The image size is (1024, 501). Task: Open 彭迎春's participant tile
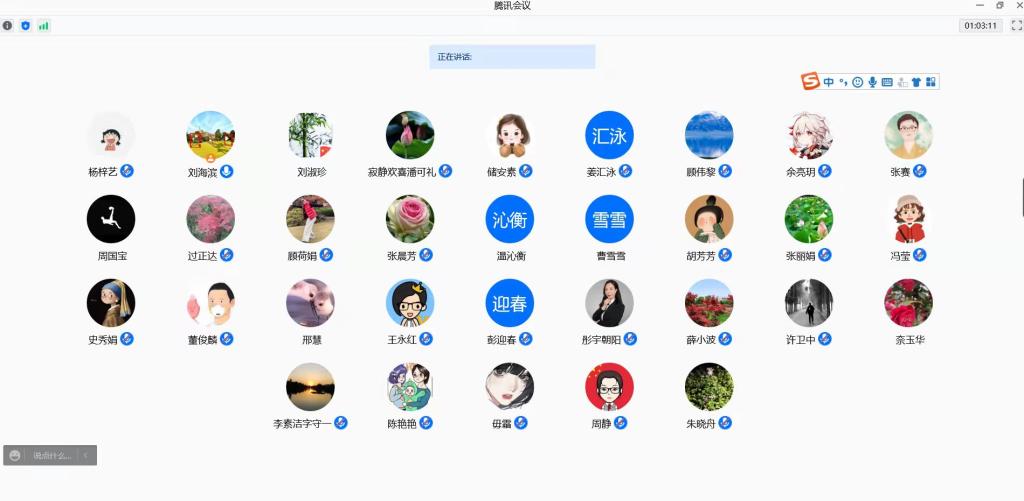510,303
